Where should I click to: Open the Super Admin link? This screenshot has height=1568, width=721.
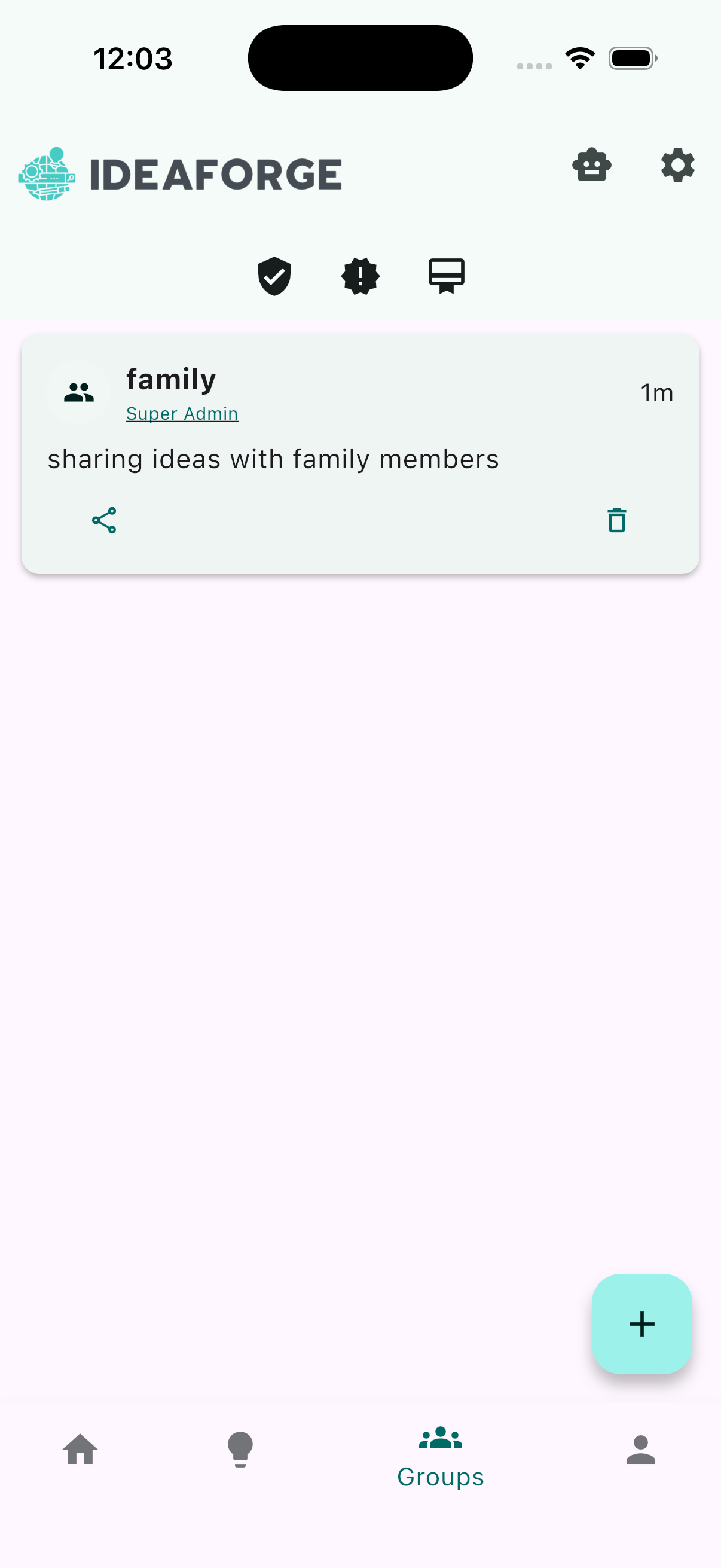point(182,413)
